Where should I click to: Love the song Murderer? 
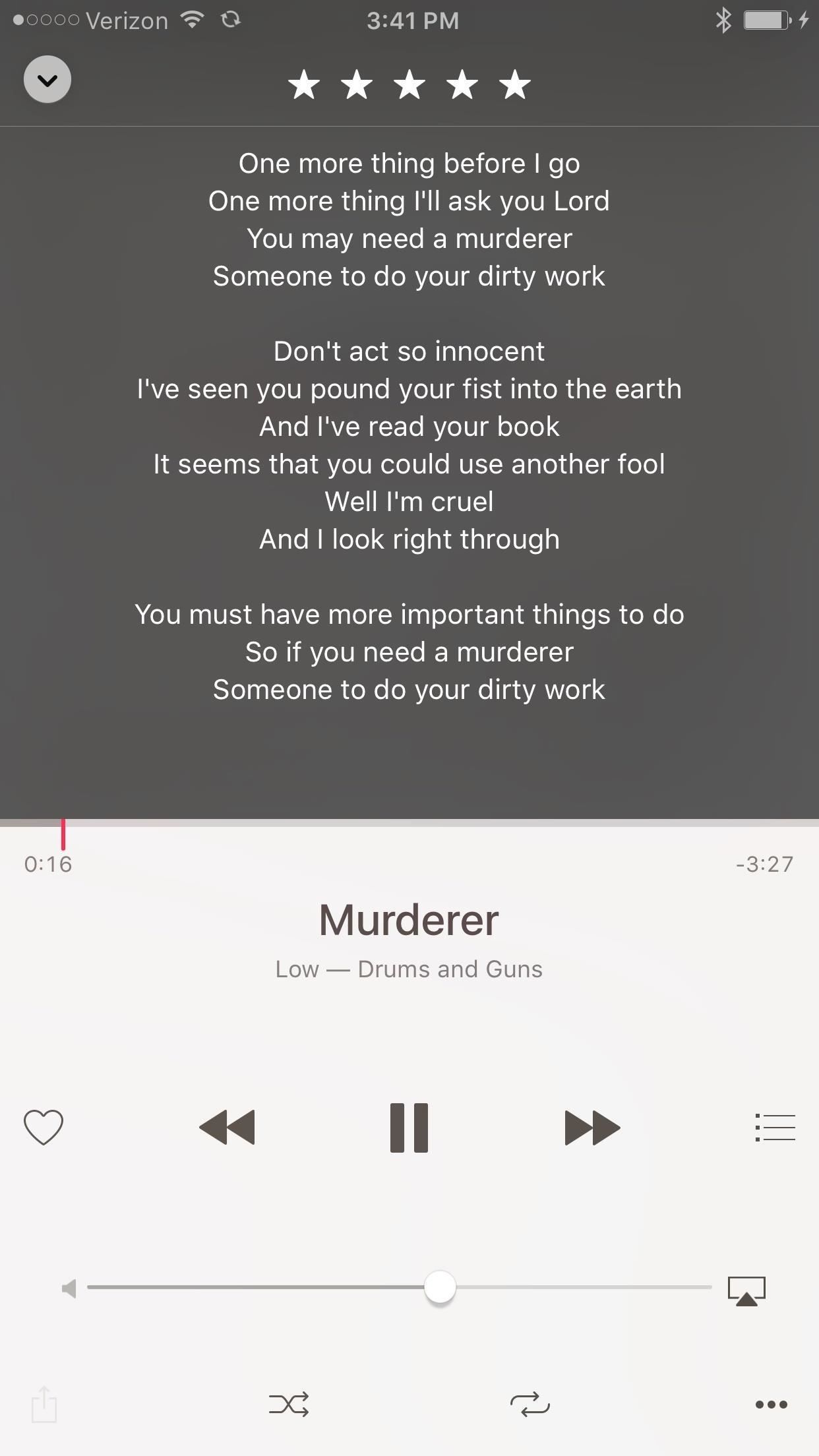pos(44,1127)
